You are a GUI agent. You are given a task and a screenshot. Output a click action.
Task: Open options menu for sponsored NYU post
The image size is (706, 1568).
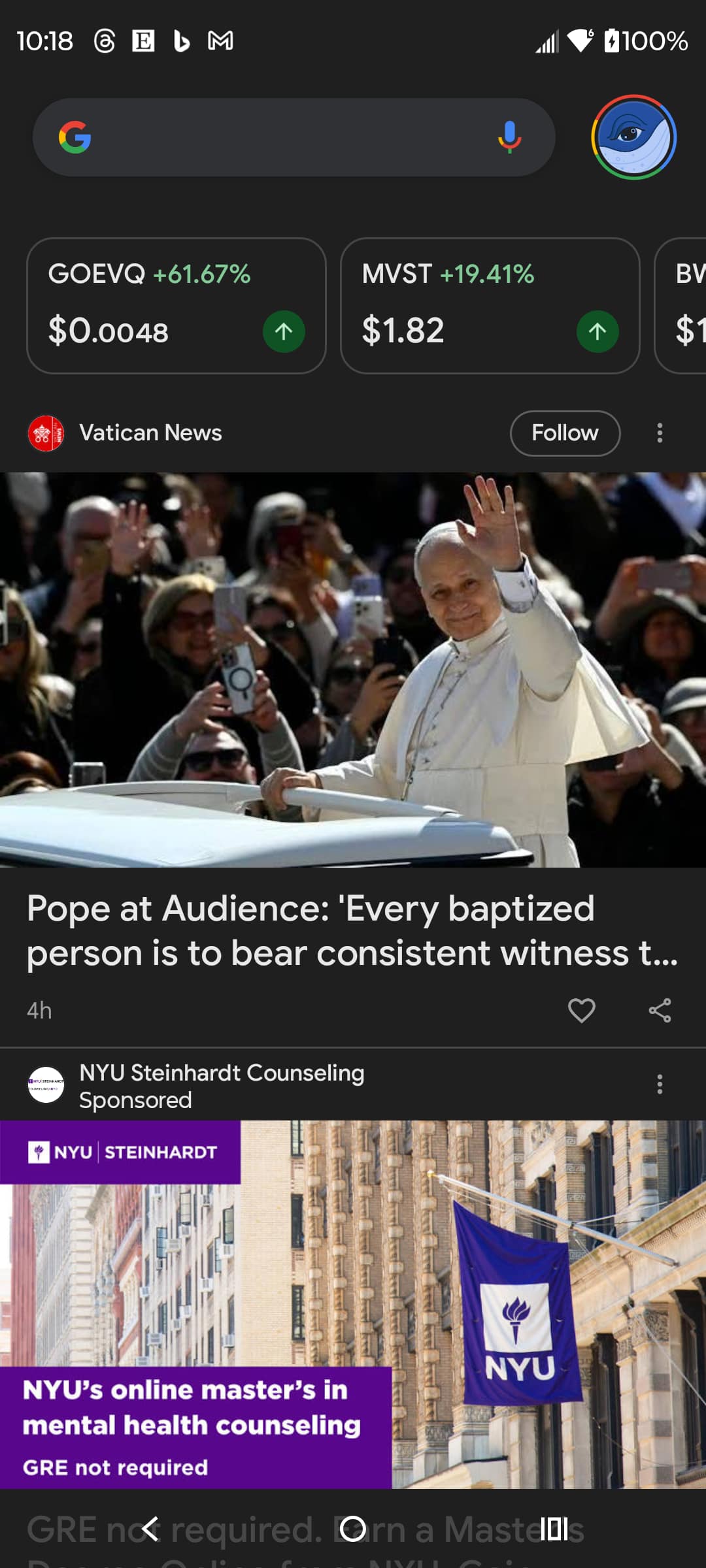pos(660,1085)
